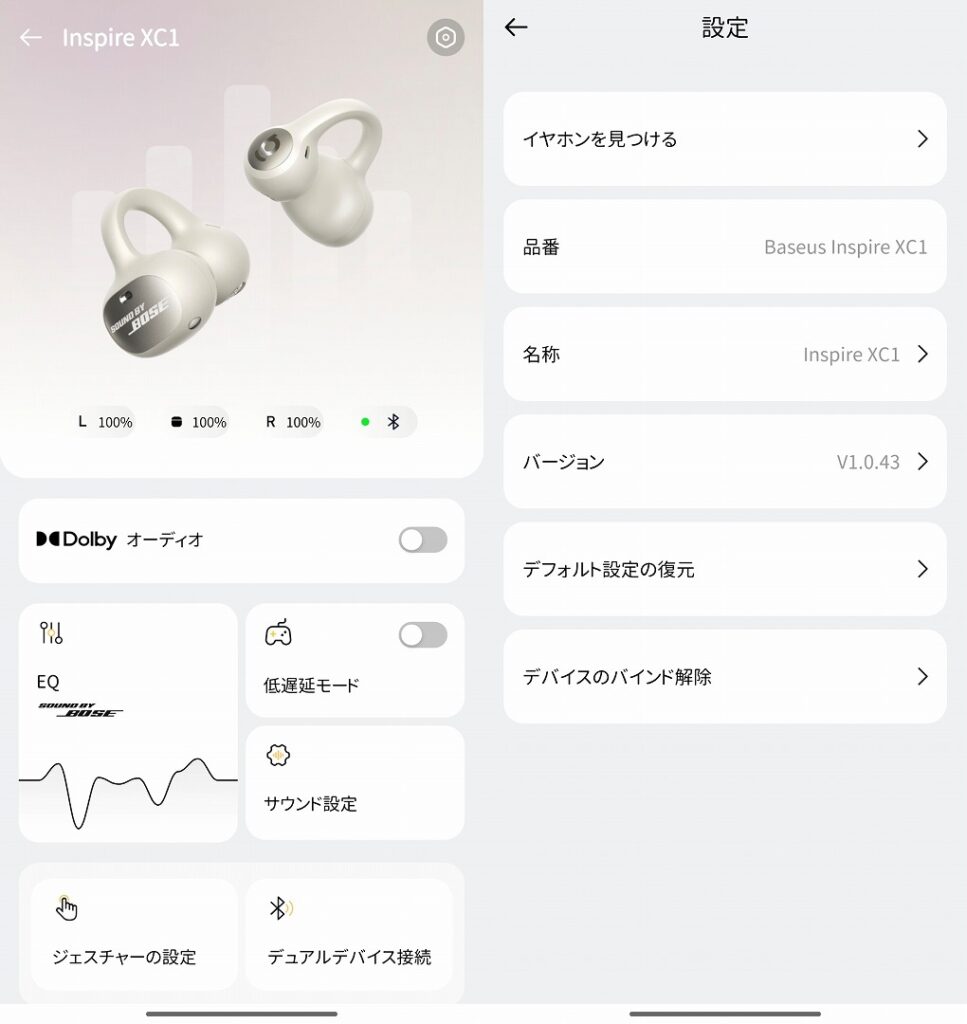Turn on 低遅延モード
The height and width of the screenshot is (1024, 967).
(x=422, y=635)
